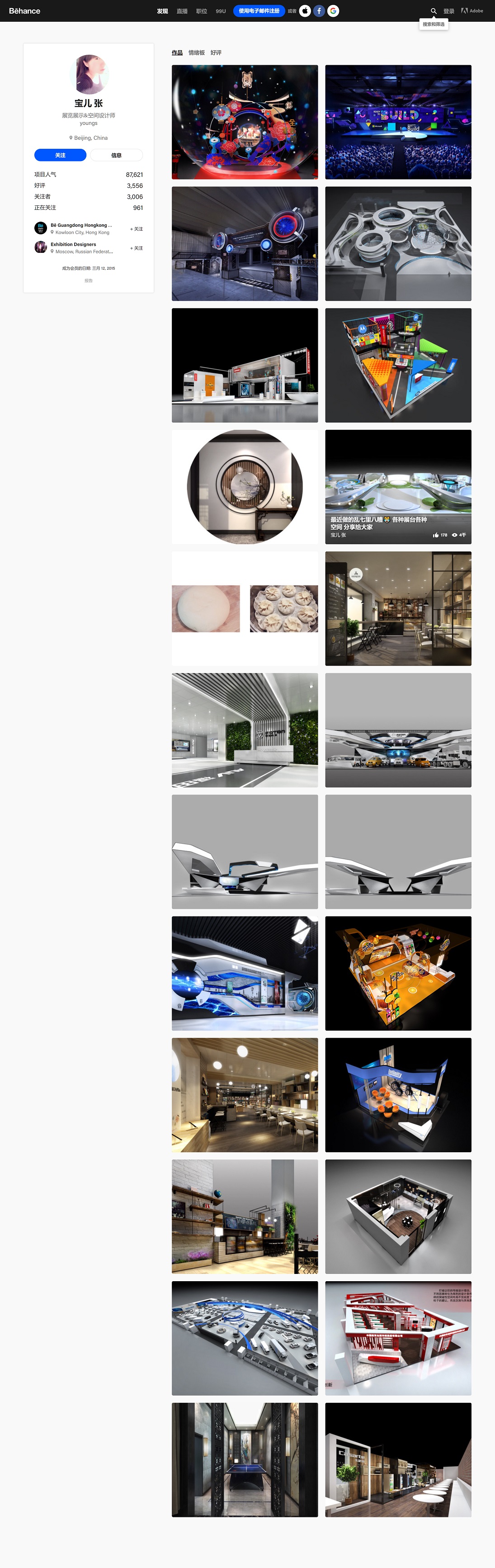Image resolution: width=495 pixels, height=1568 pixels.
Task: Switch to the 直播 nav item
Action: pyautogui.click(x=182, y=11)
